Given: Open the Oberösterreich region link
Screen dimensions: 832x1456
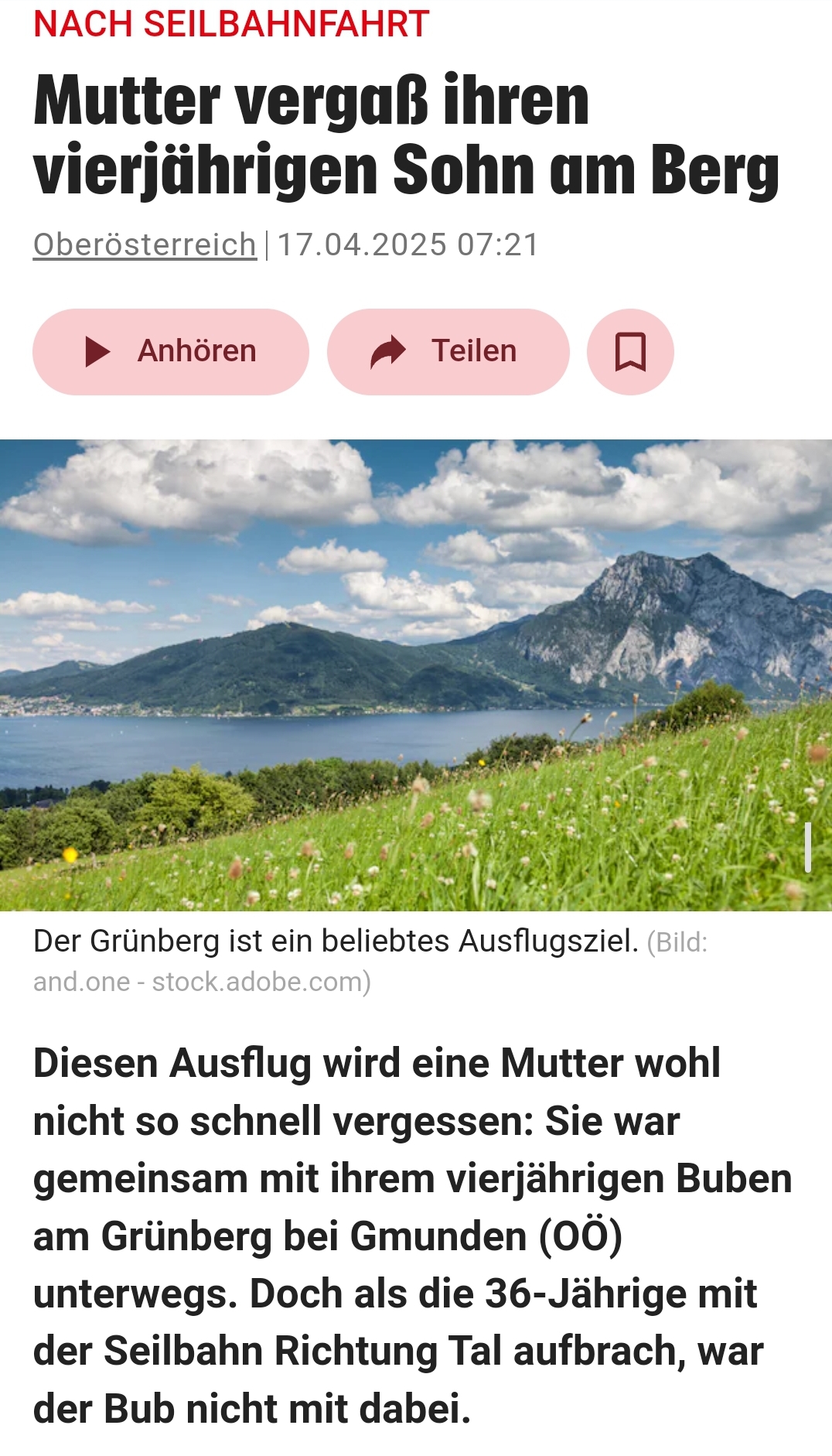Looking at the screenshot, I should click(x=145, y=245).
